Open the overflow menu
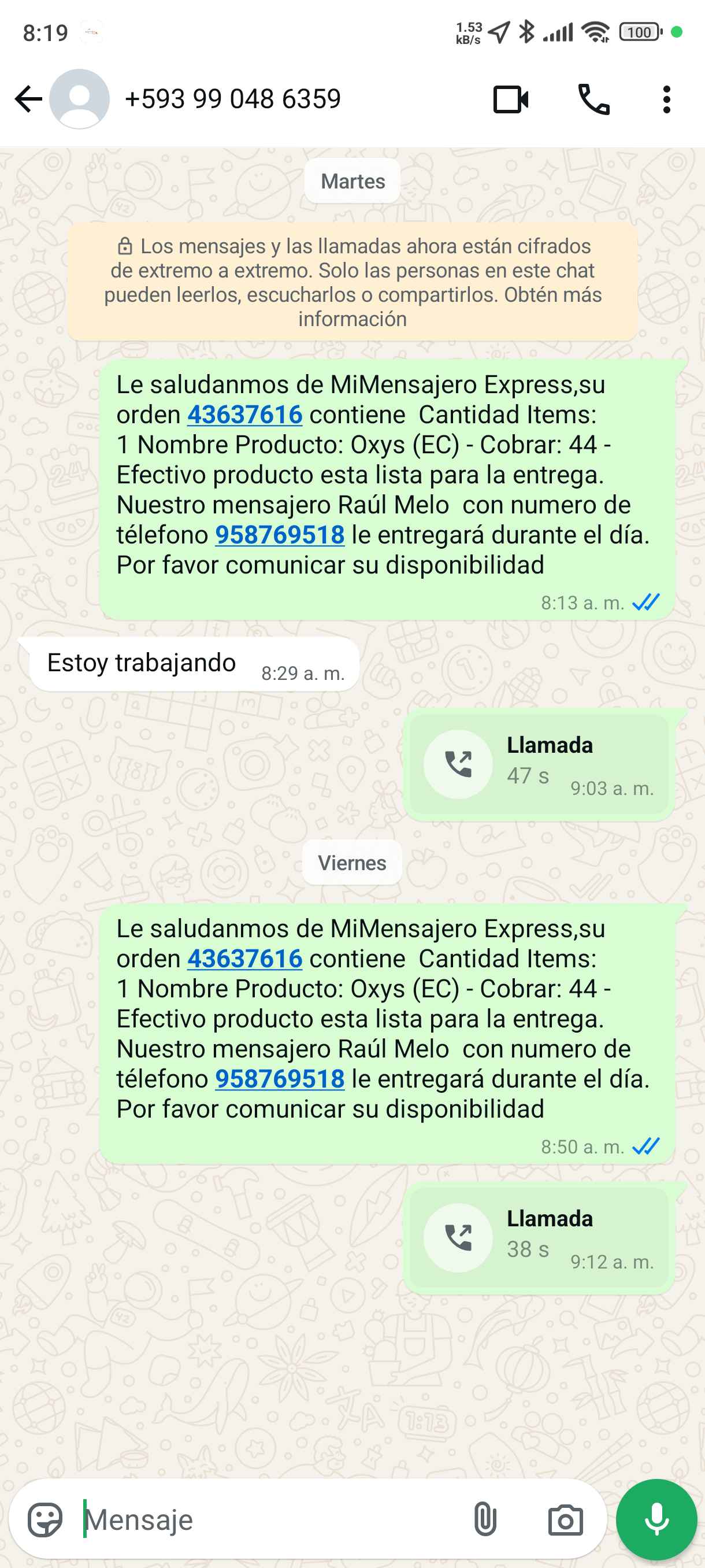705x1568 pixels. [667, 99]
